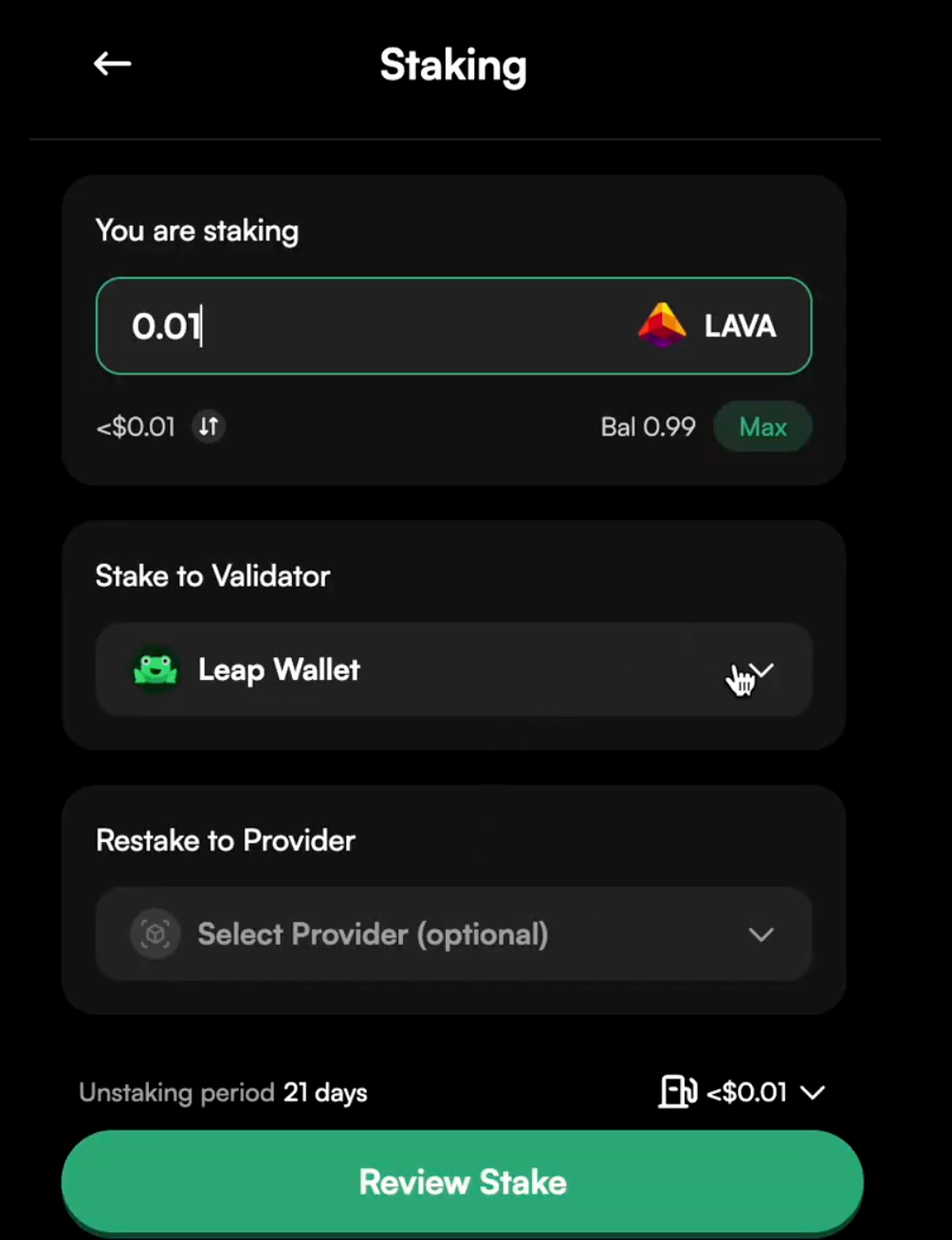
Task: Click the provider placeholder icon
Action: pyautogui.click(x=155, y=935)
